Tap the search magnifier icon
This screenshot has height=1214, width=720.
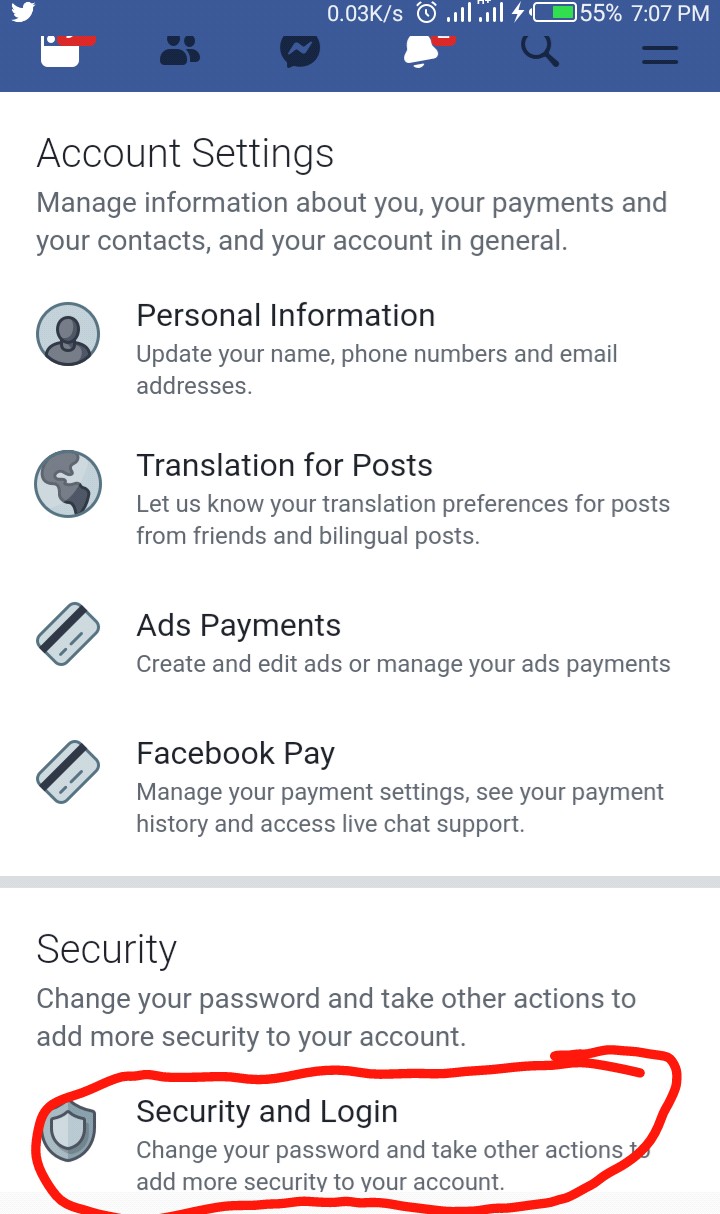point(540,49)
